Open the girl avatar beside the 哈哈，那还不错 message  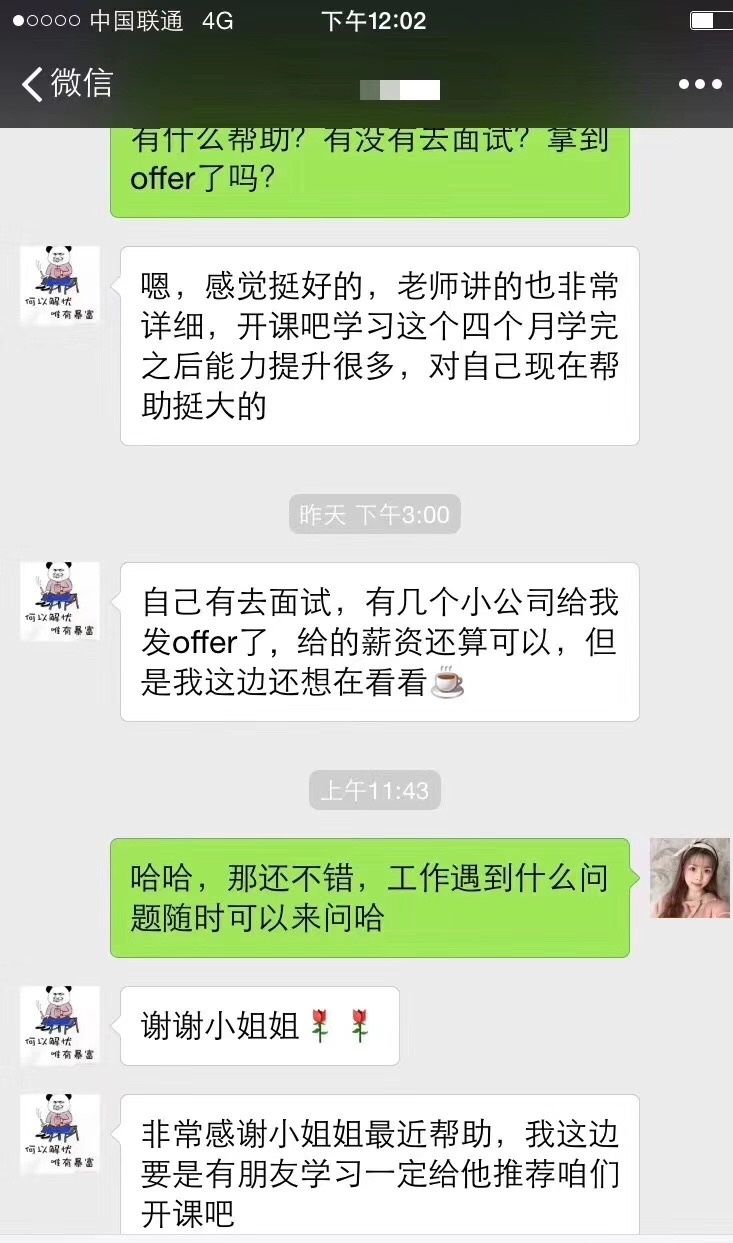click(690, 878)
